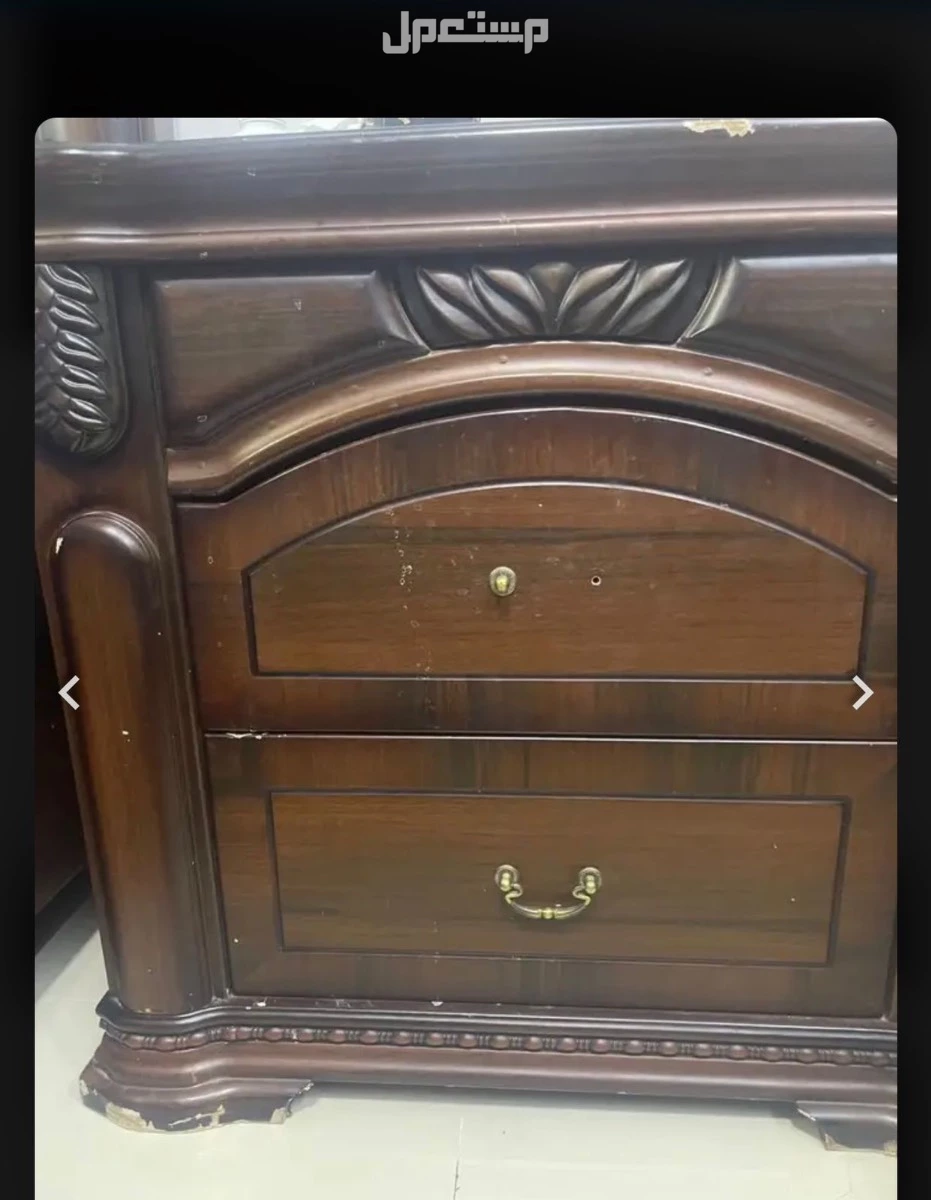Go to the previous photo with left arrow
Screen dimensions: 931x1200
point(69,692)
